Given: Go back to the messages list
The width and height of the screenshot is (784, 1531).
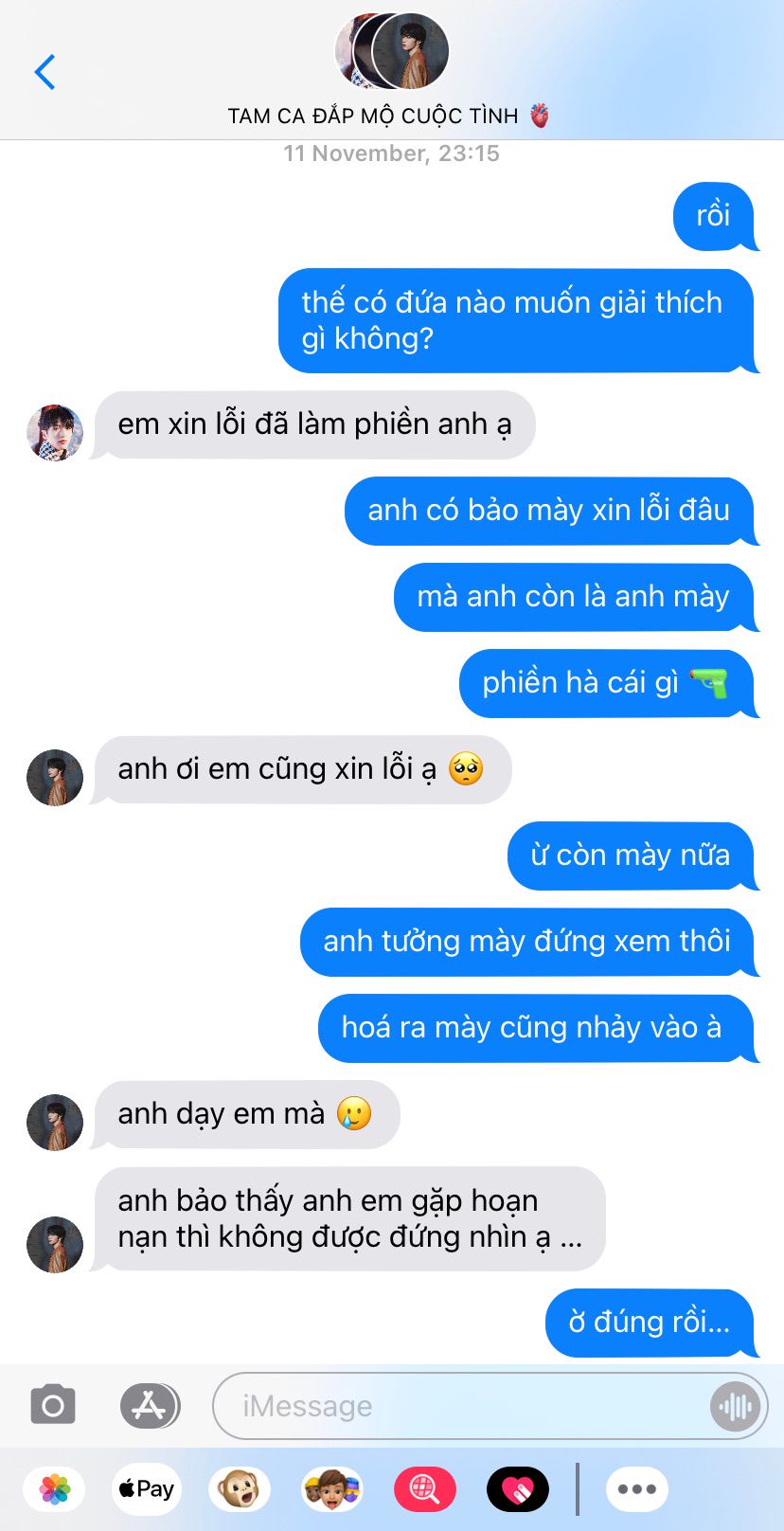Looking at the screenshot, I should pos(45,72).
